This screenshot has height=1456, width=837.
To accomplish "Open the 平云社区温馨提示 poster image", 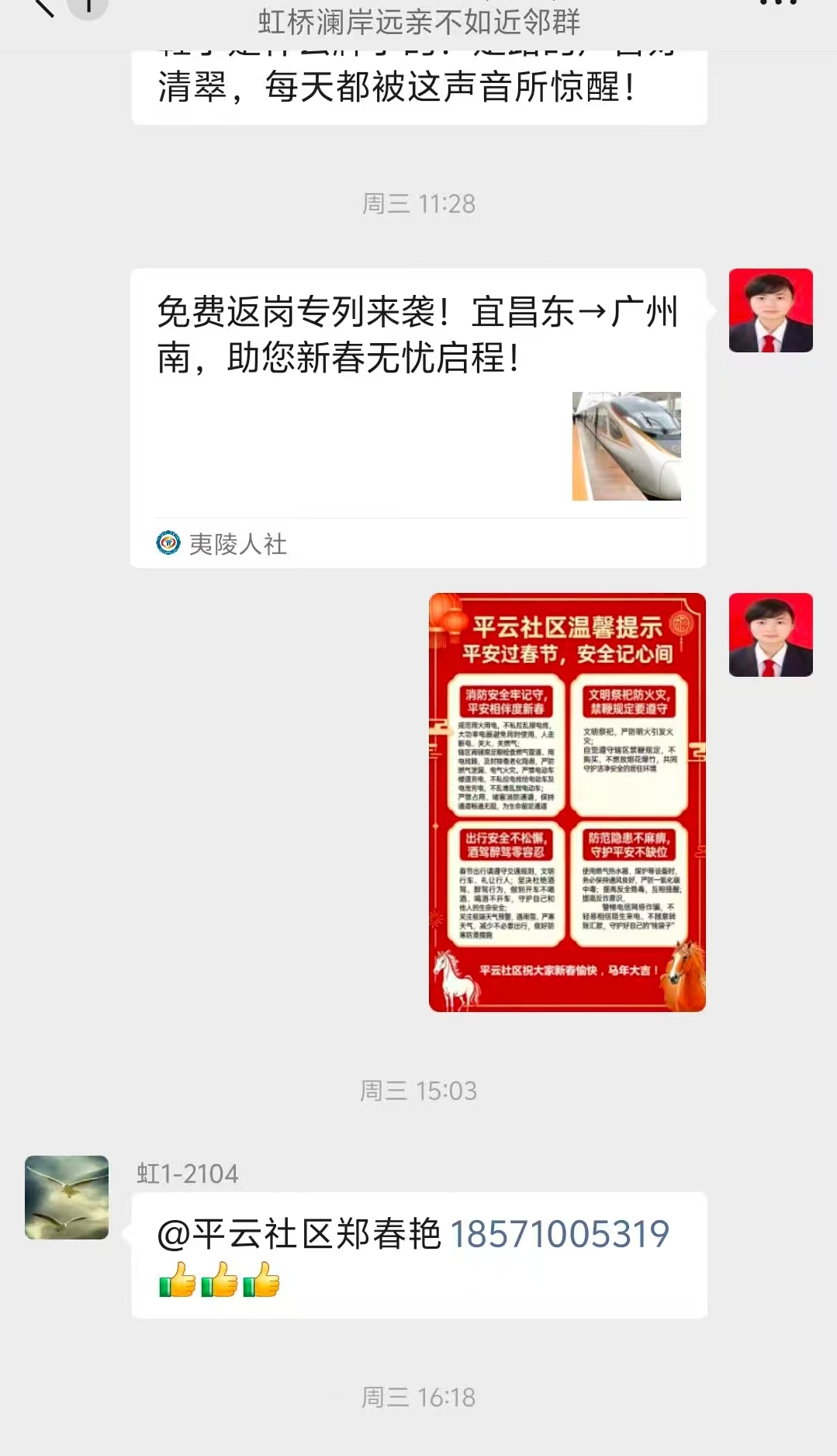I will tap(567, 802).
